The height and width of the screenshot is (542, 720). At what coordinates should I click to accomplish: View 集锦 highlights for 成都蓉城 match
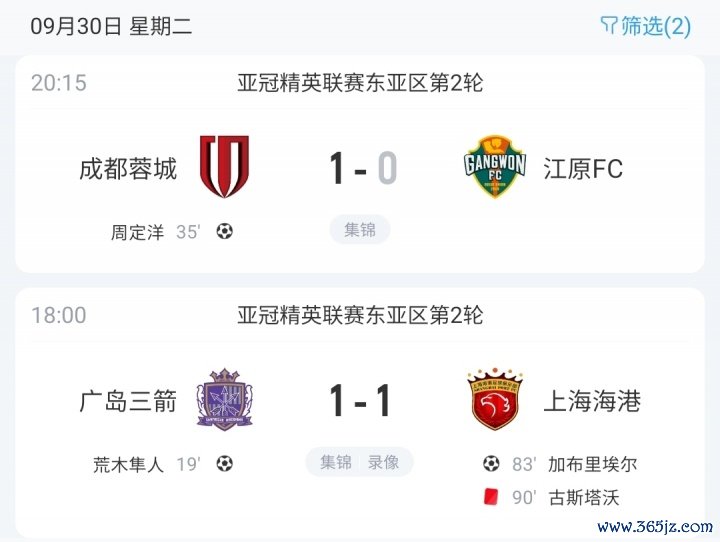[360, 230]
